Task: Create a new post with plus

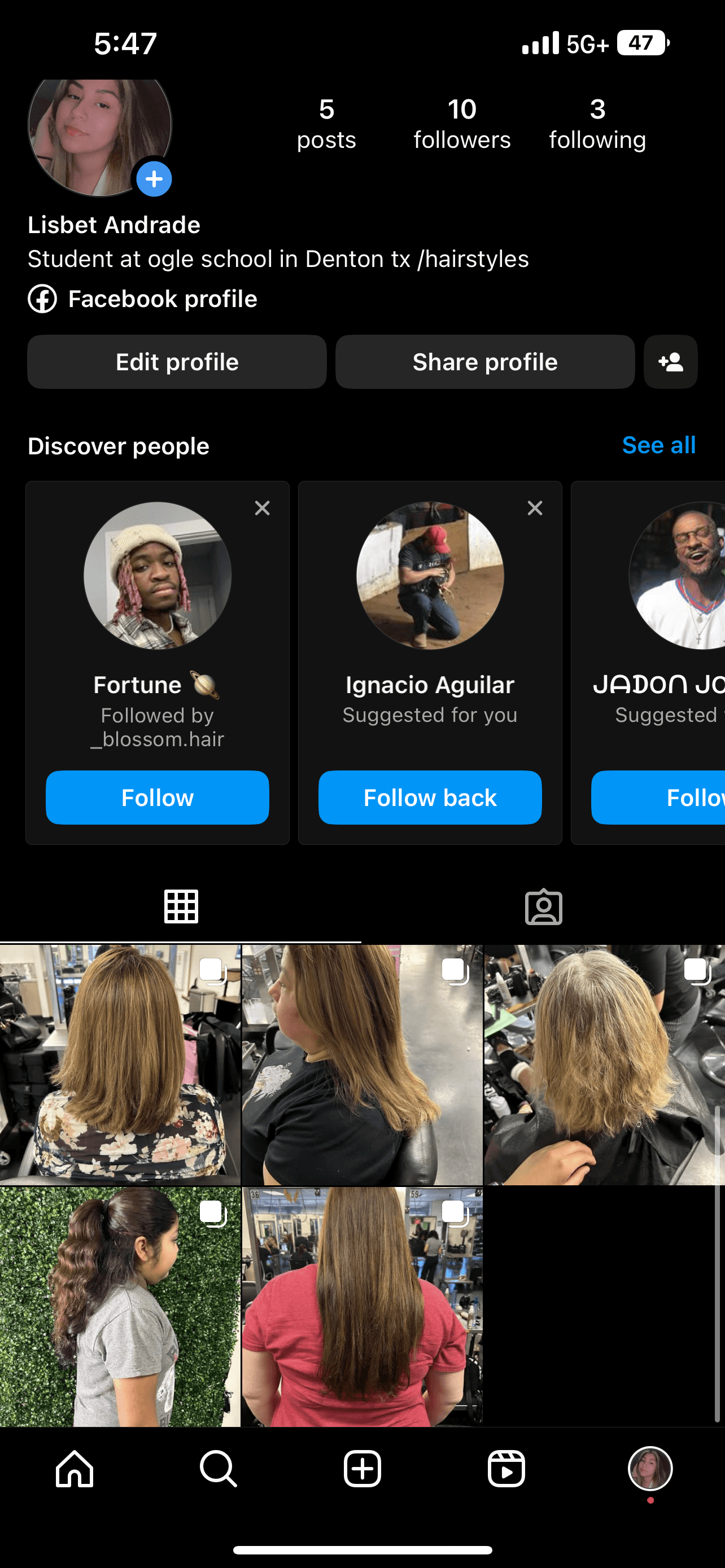Action: [362, 1469]
